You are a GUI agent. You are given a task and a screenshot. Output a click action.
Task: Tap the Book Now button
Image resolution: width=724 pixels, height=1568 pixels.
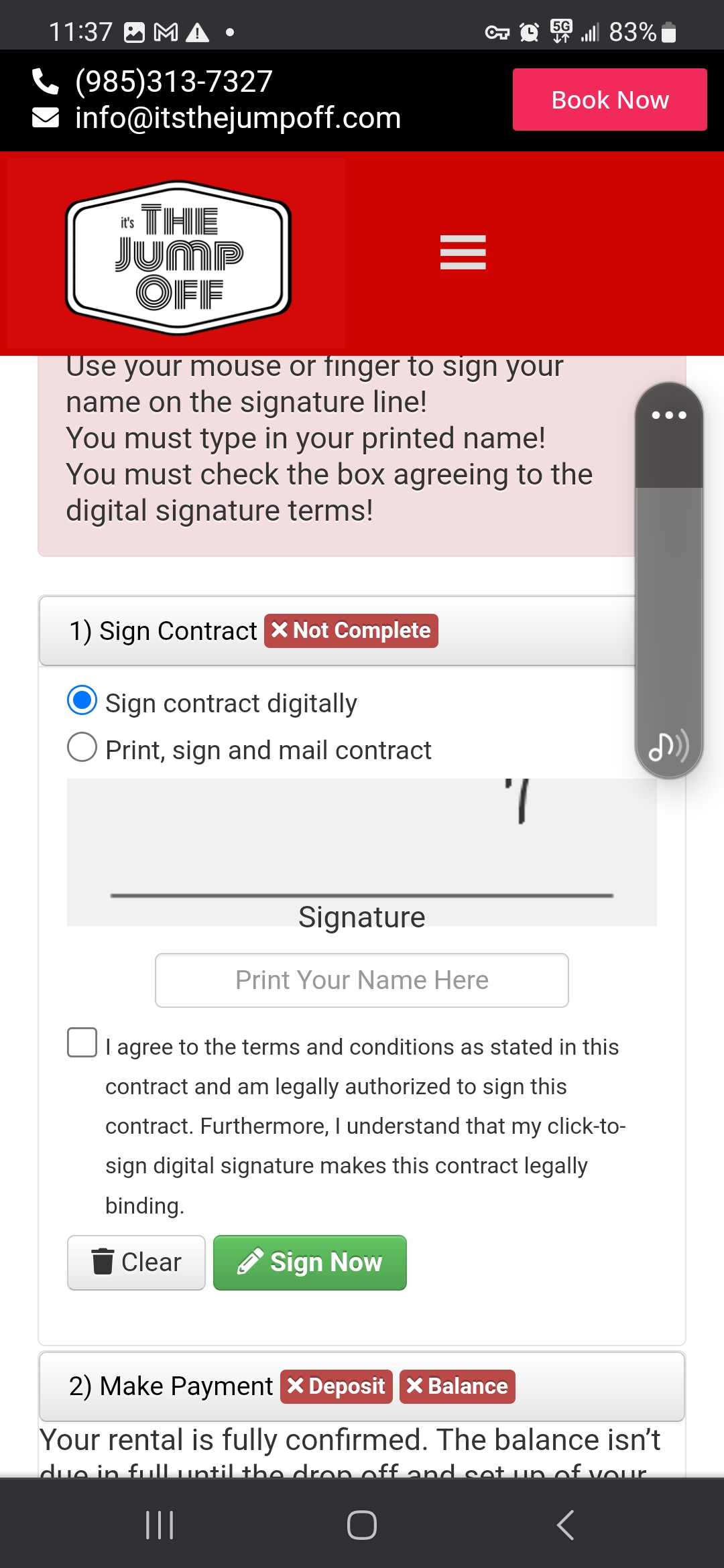609,99
